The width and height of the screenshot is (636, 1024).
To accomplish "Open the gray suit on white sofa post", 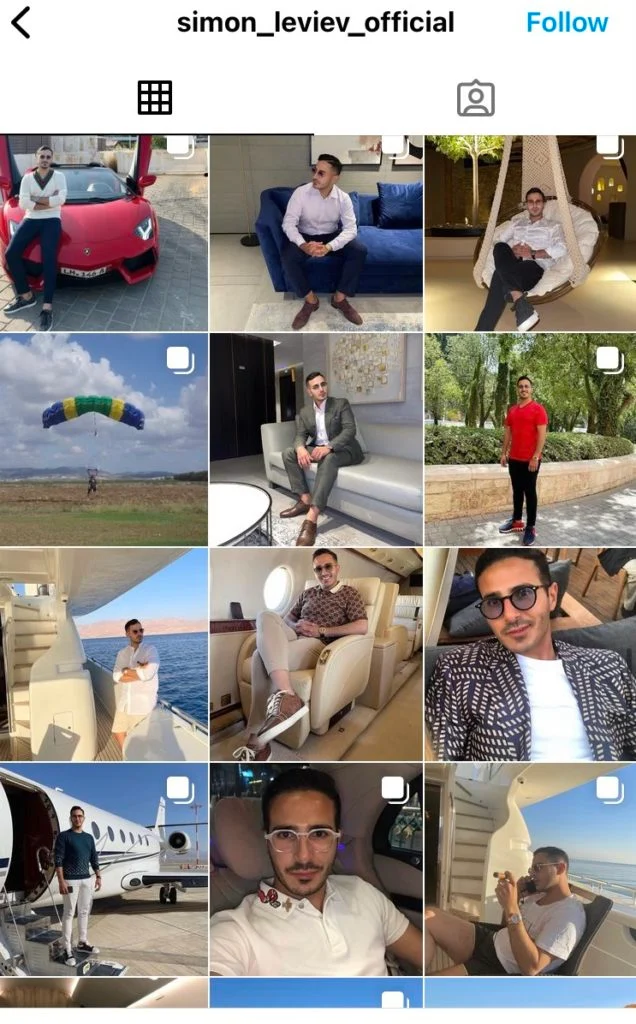I will (316, 440).
